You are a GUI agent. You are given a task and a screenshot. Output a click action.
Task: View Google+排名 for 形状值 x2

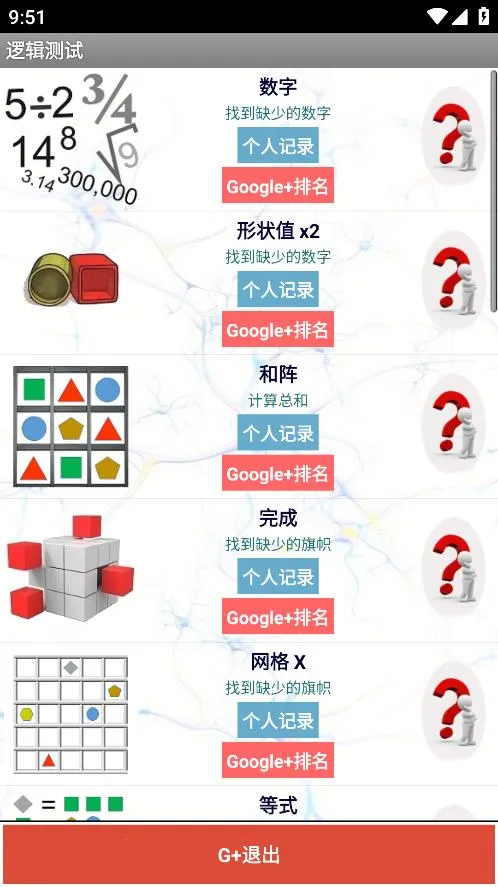point(278,329)
